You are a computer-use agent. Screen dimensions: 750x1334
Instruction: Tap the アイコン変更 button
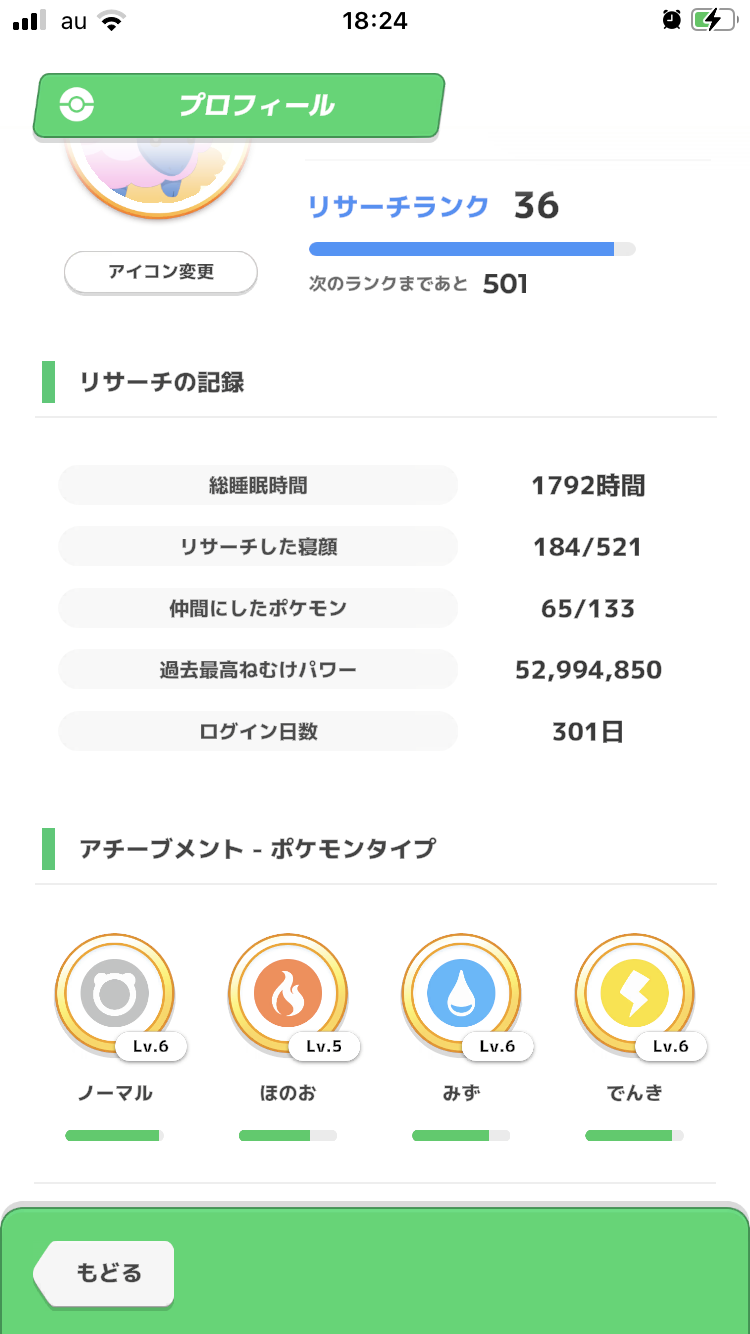(161, 272)
